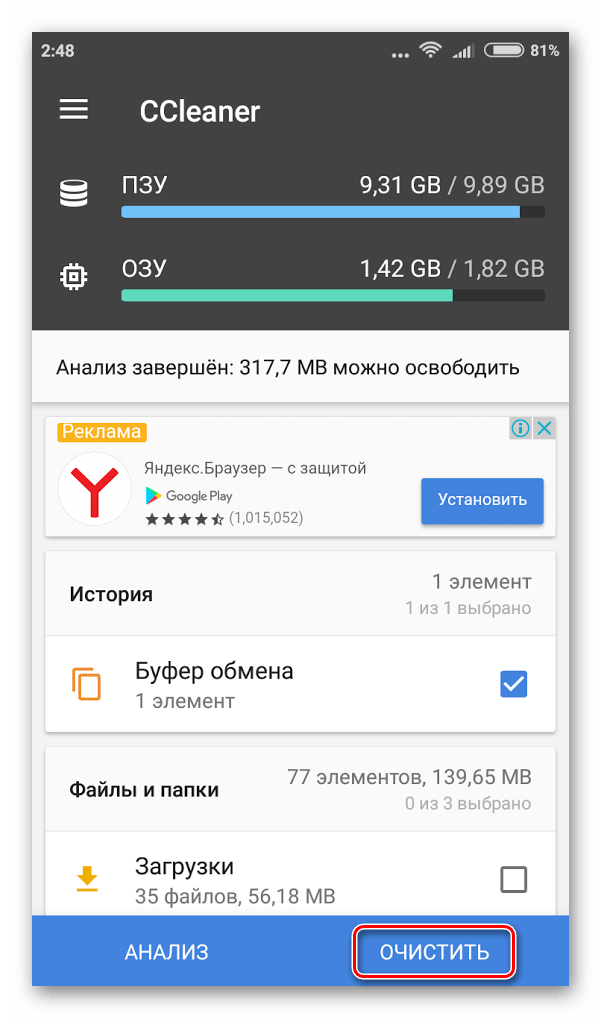
Task: Install Яндекс.Браузер via Установить button
Action: pos(482,501)
